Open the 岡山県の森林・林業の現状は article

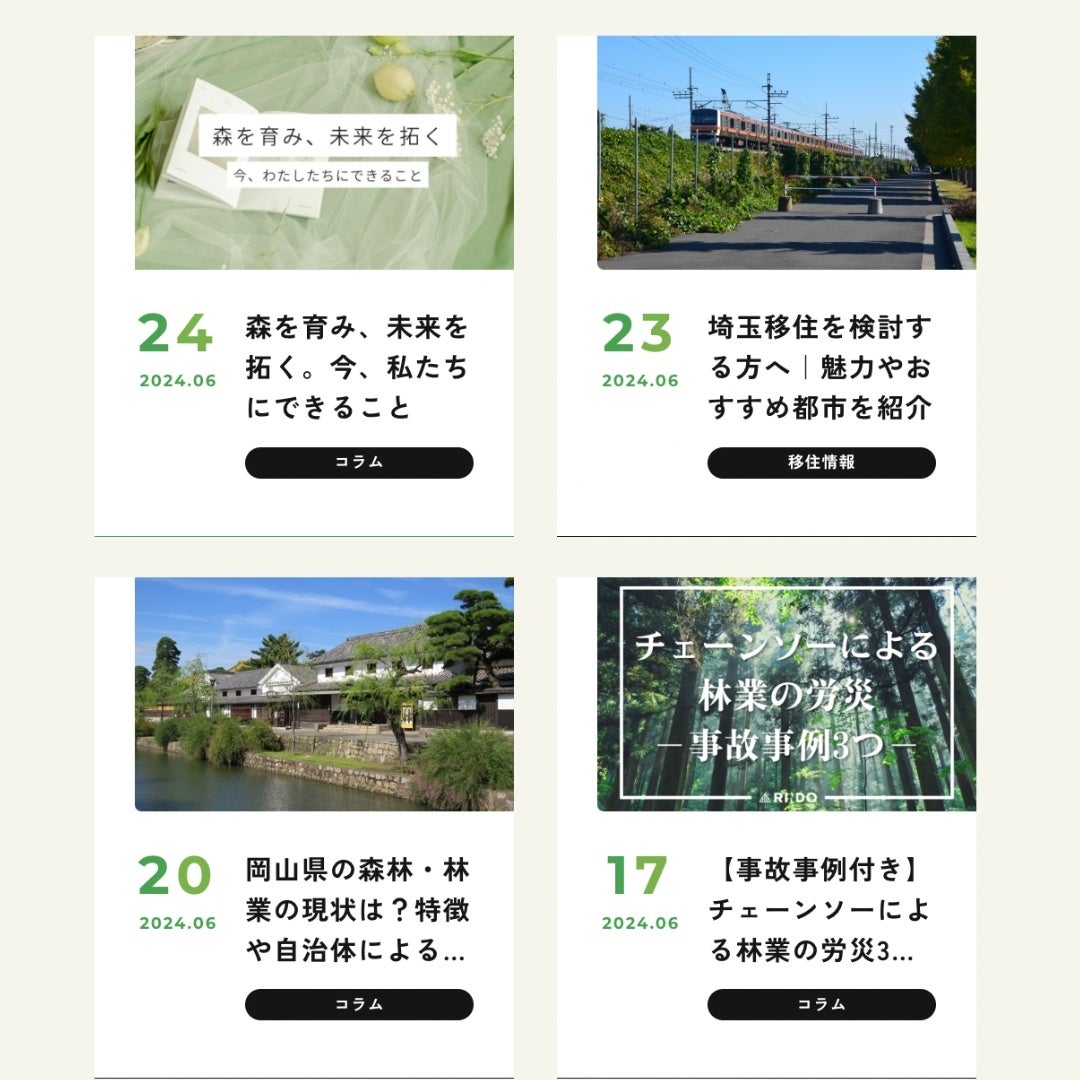pyautogui.click(x=357, y=910)
